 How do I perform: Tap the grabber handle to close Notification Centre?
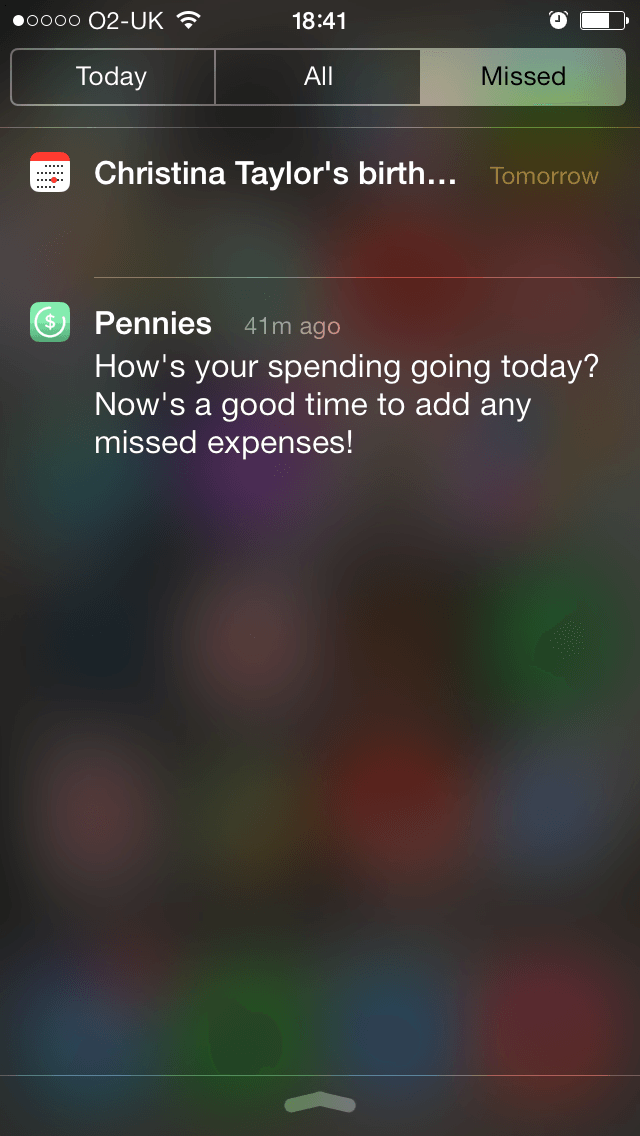click(320, 1103)
